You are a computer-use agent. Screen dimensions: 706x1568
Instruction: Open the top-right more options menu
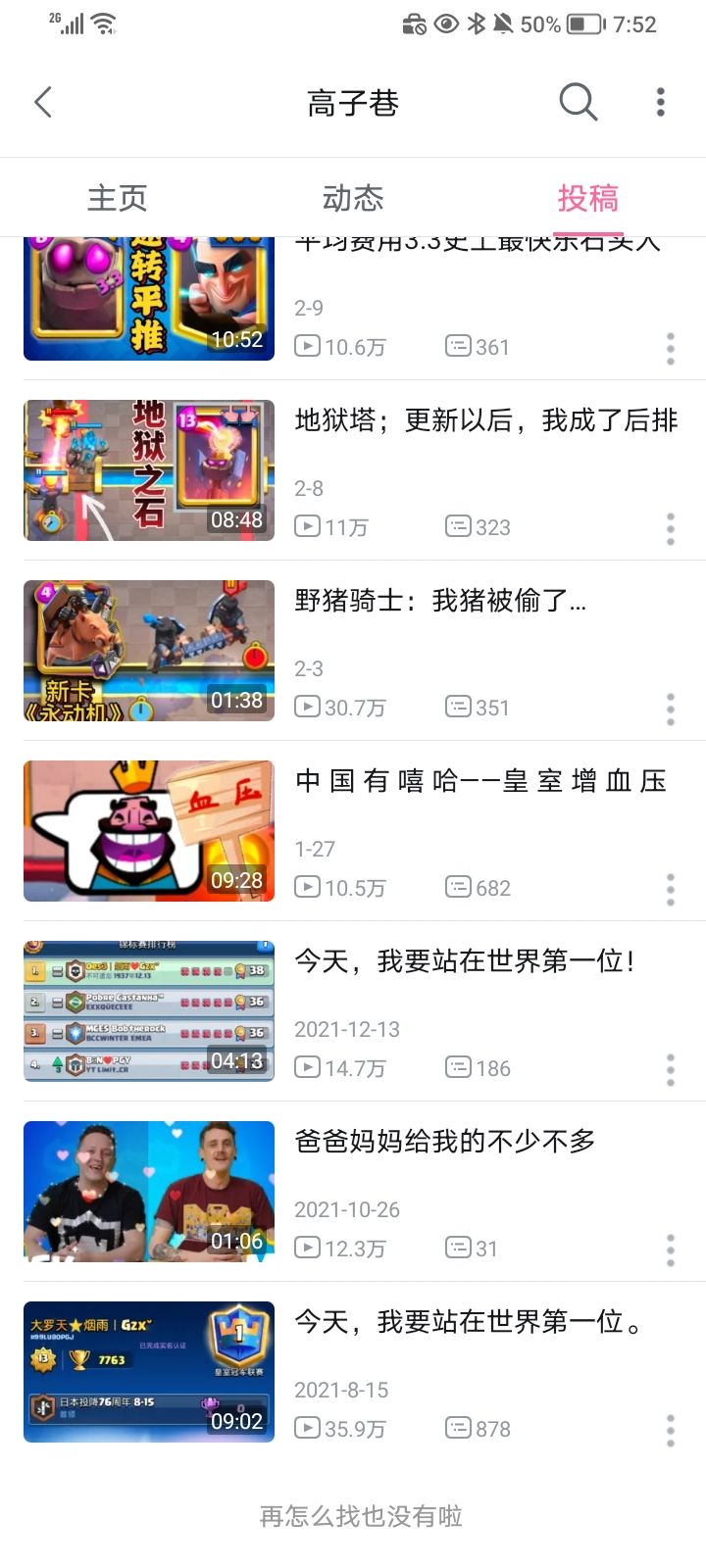coord(660,101)
